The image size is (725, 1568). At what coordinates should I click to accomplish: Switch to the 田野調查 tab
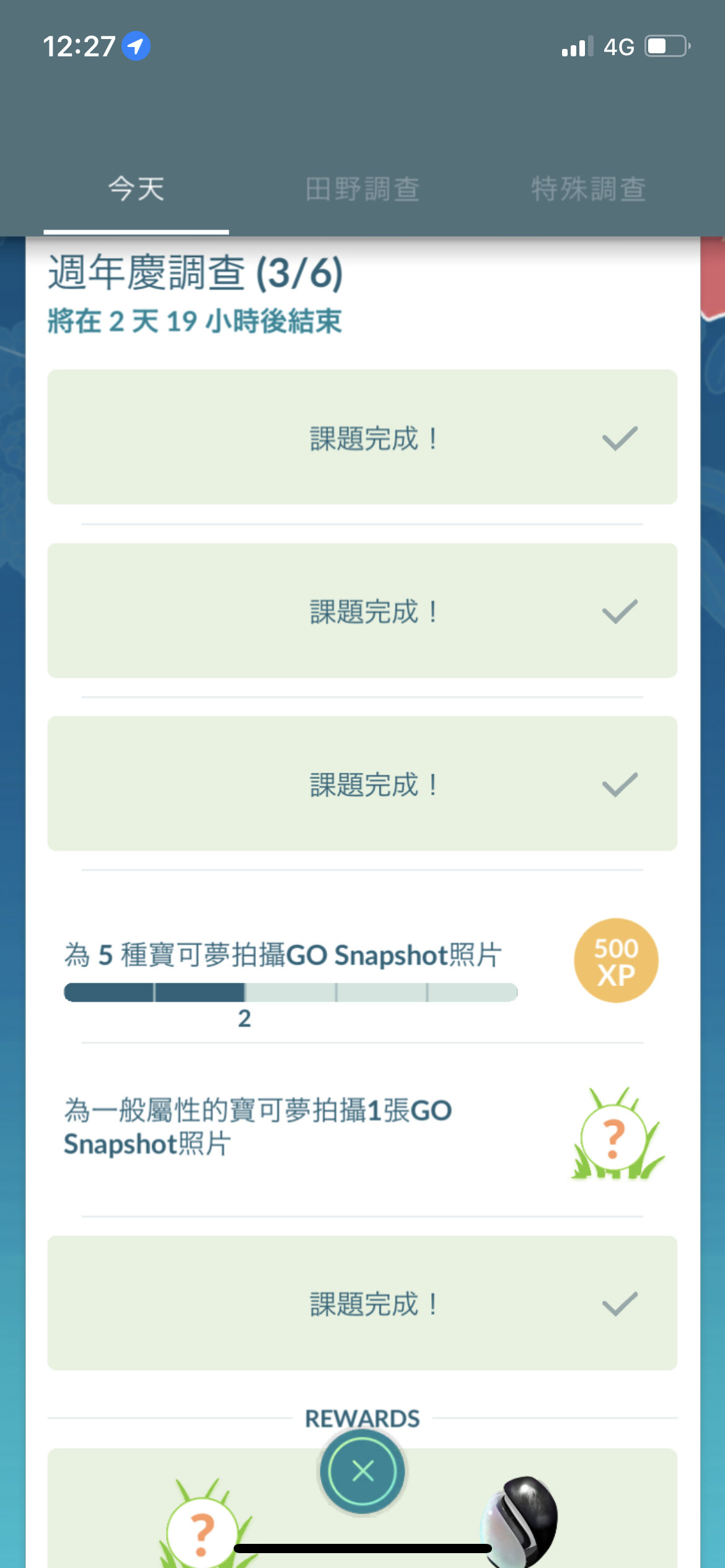click(x=362, y=189)
